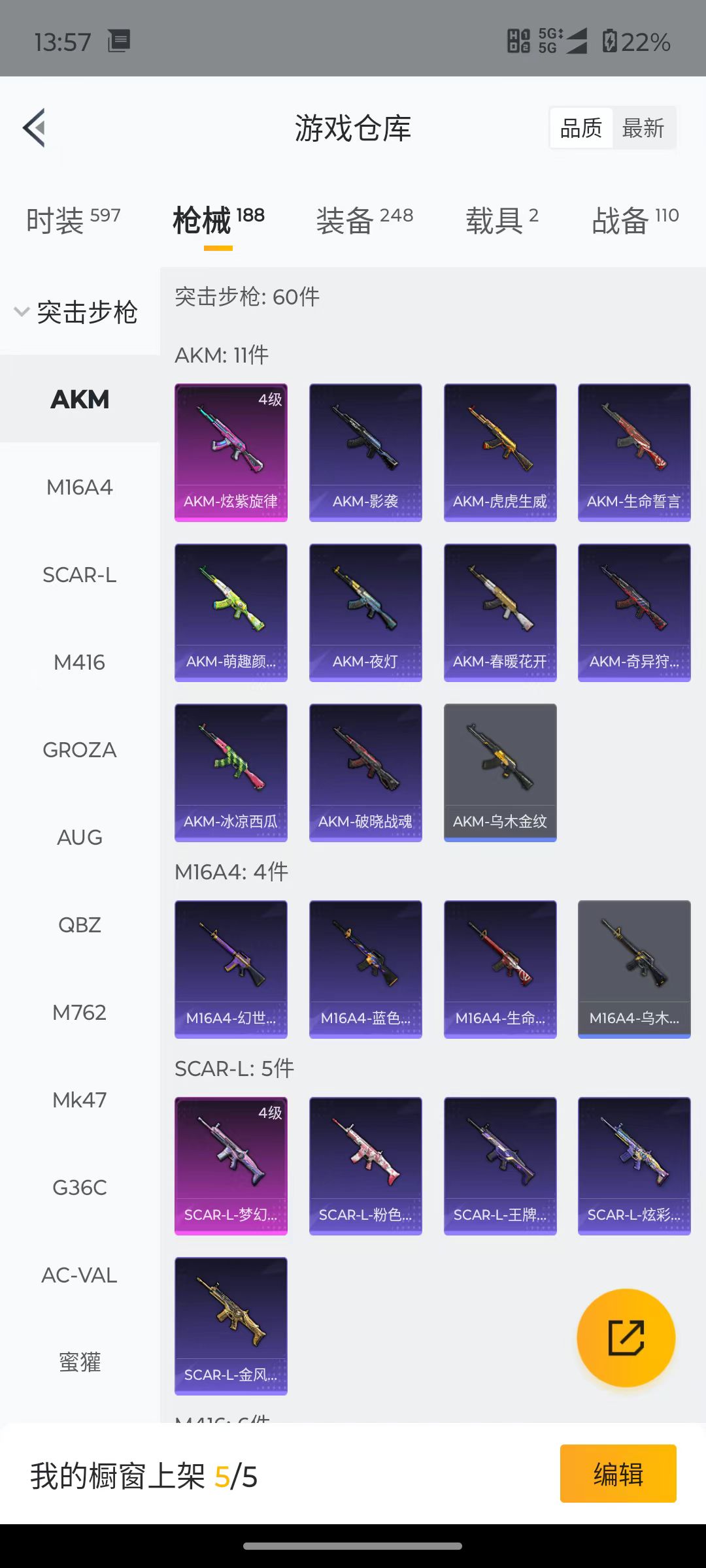Viewport: 706px width, 1568px height.
Task: Select the 品质 sorting option
Action: [581, 128]
